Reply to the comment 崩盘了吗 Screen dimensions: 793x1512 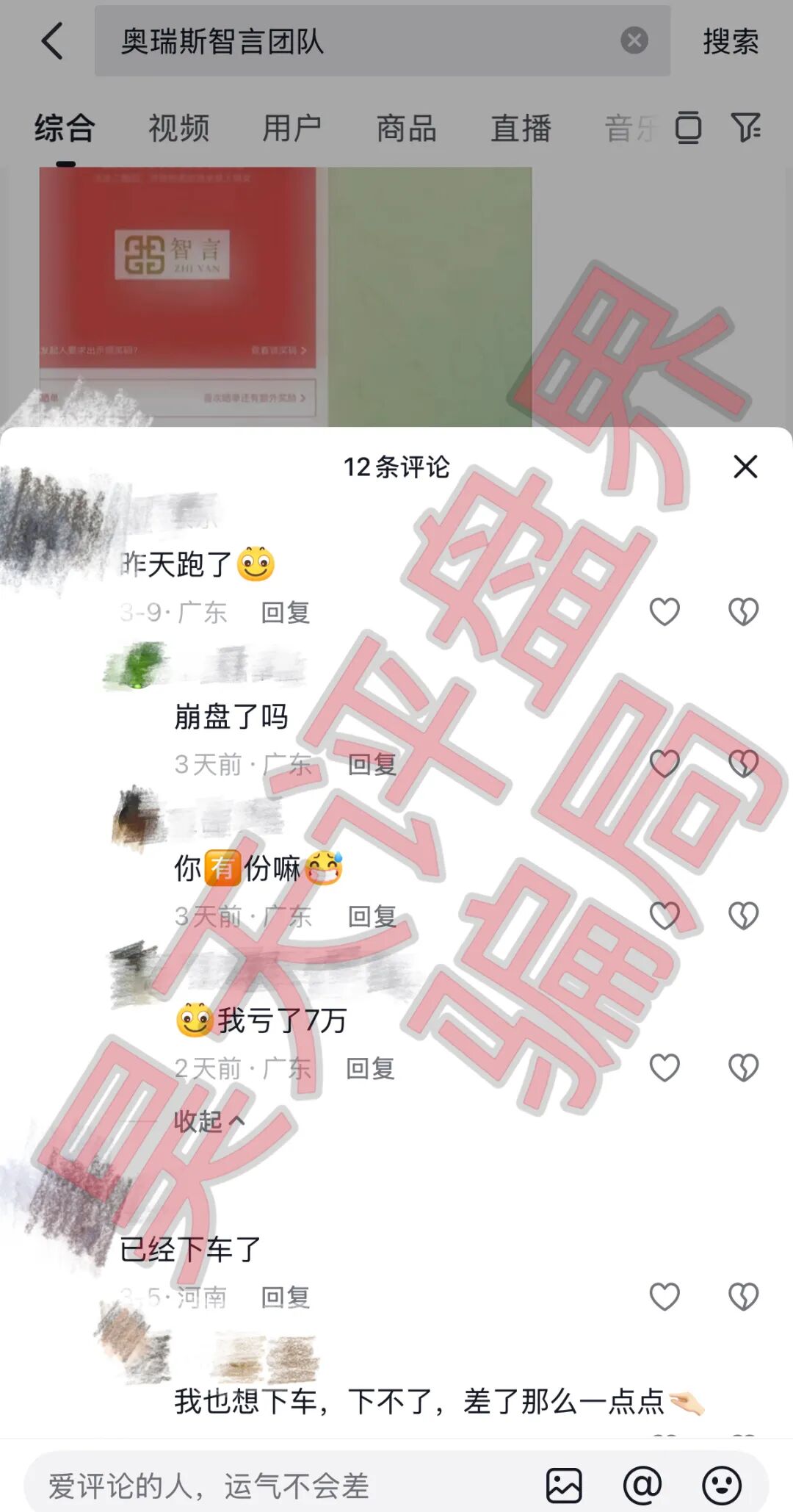click(372, 764)
